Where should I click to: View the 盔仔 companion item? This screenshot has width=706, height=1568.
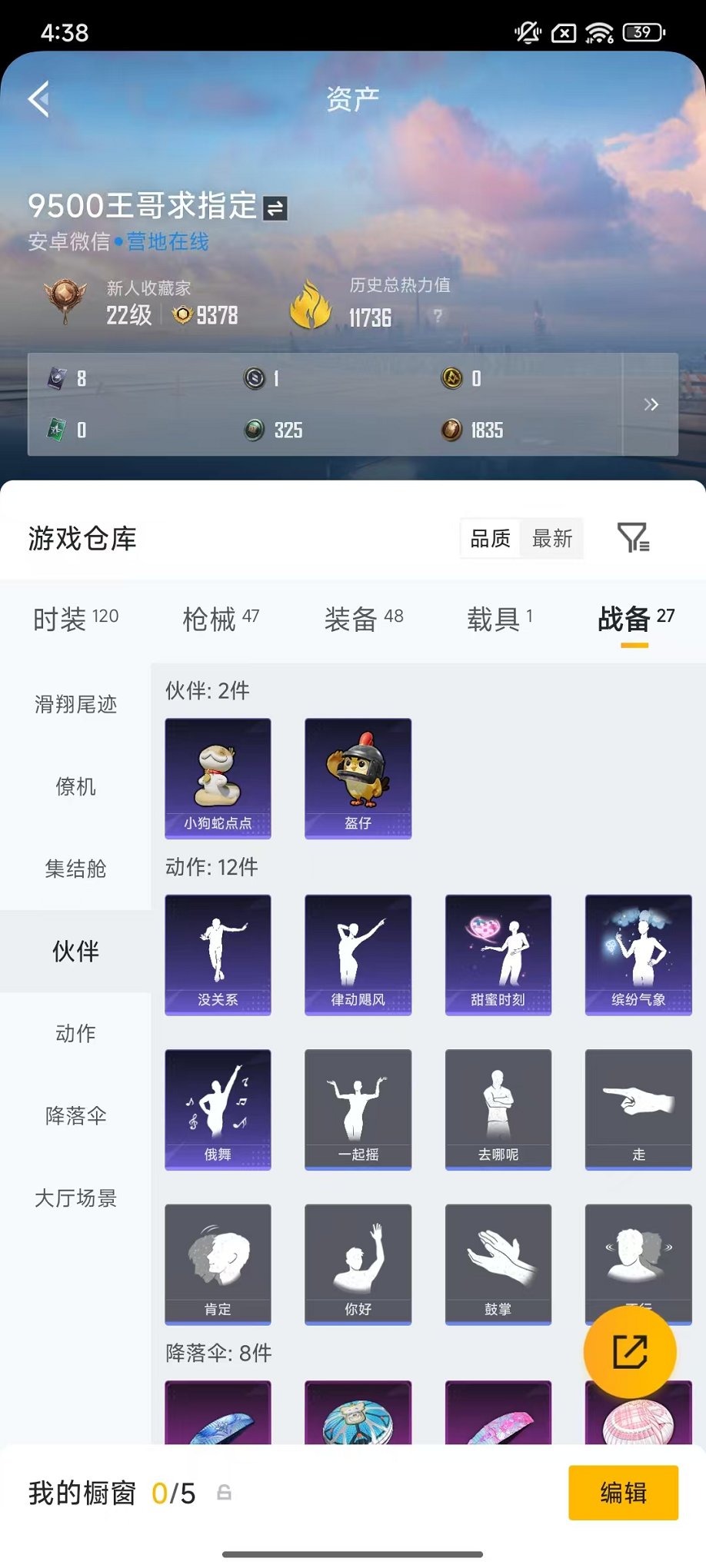pos(358,778)
